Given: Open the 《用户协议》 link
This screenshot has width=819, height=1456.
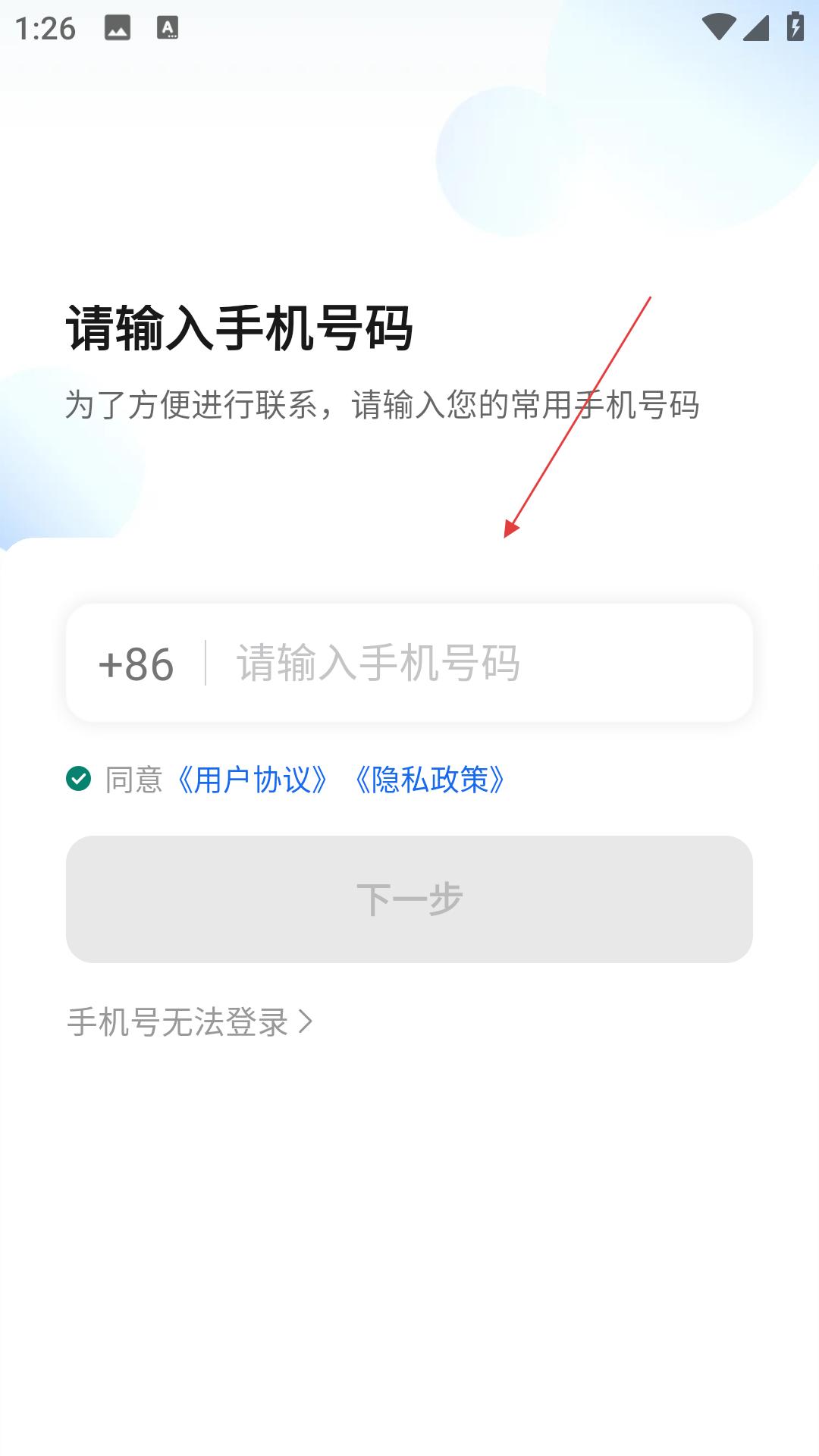Looking at the screenshot, I should click(253, 780).
